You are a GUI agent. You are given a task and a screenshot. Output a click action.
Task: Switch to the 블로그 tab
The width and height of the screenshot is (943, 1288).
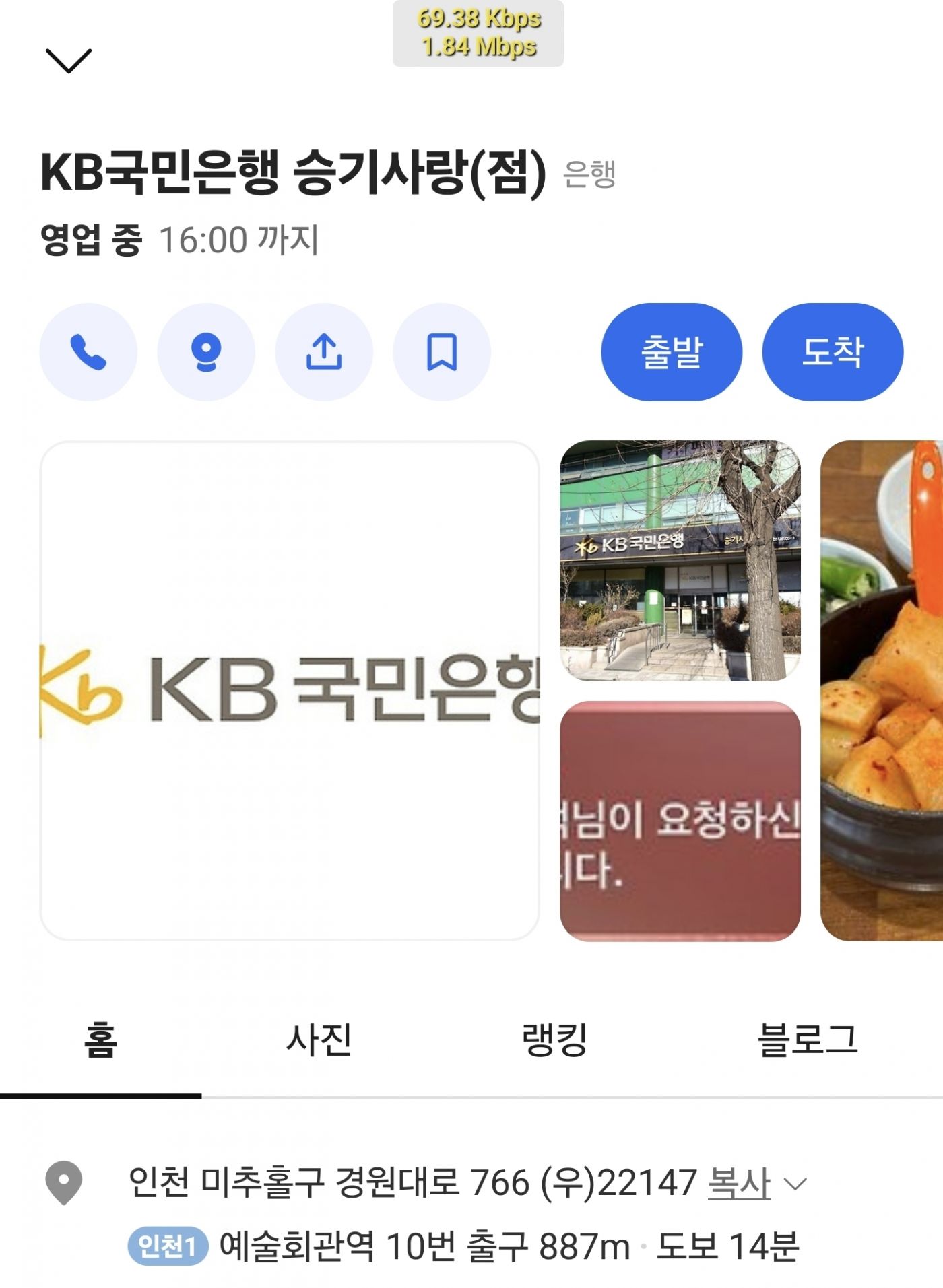coord(808,1040)
